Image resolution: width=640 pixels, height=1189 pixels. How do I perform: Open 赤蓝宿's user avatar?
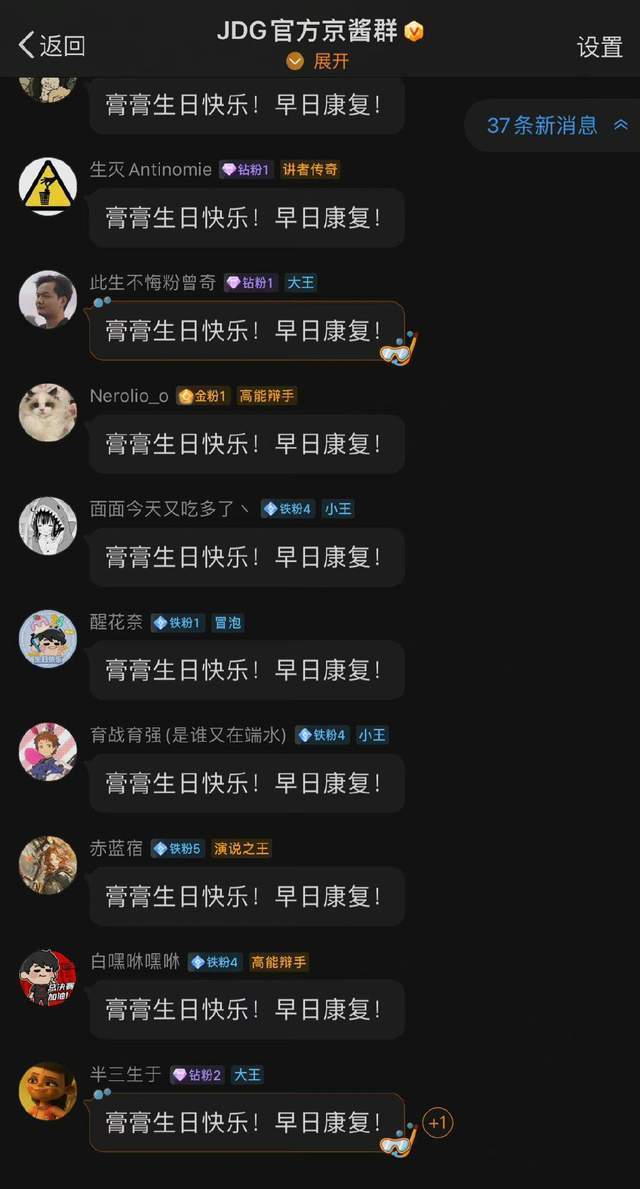pos(48,865)
